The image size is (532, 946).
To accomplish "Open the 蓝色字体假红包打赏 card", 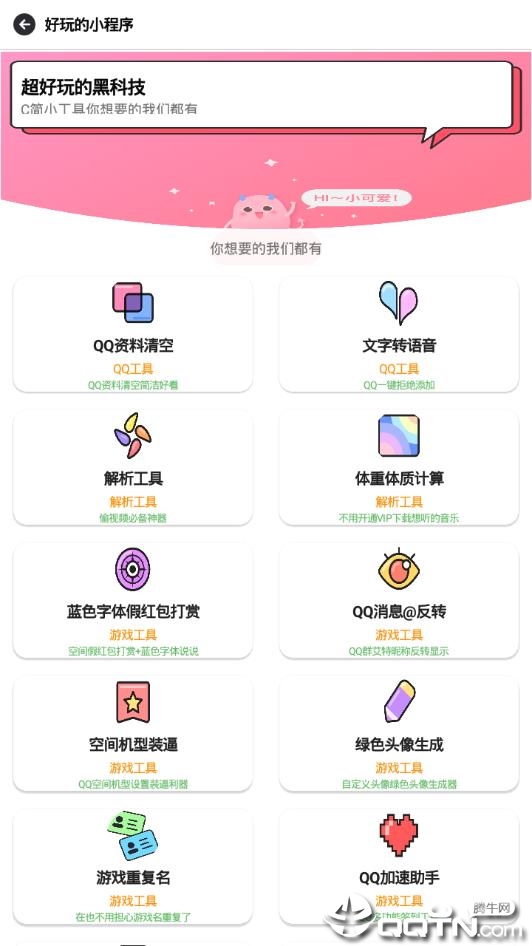I will click(x=133, y=600).
